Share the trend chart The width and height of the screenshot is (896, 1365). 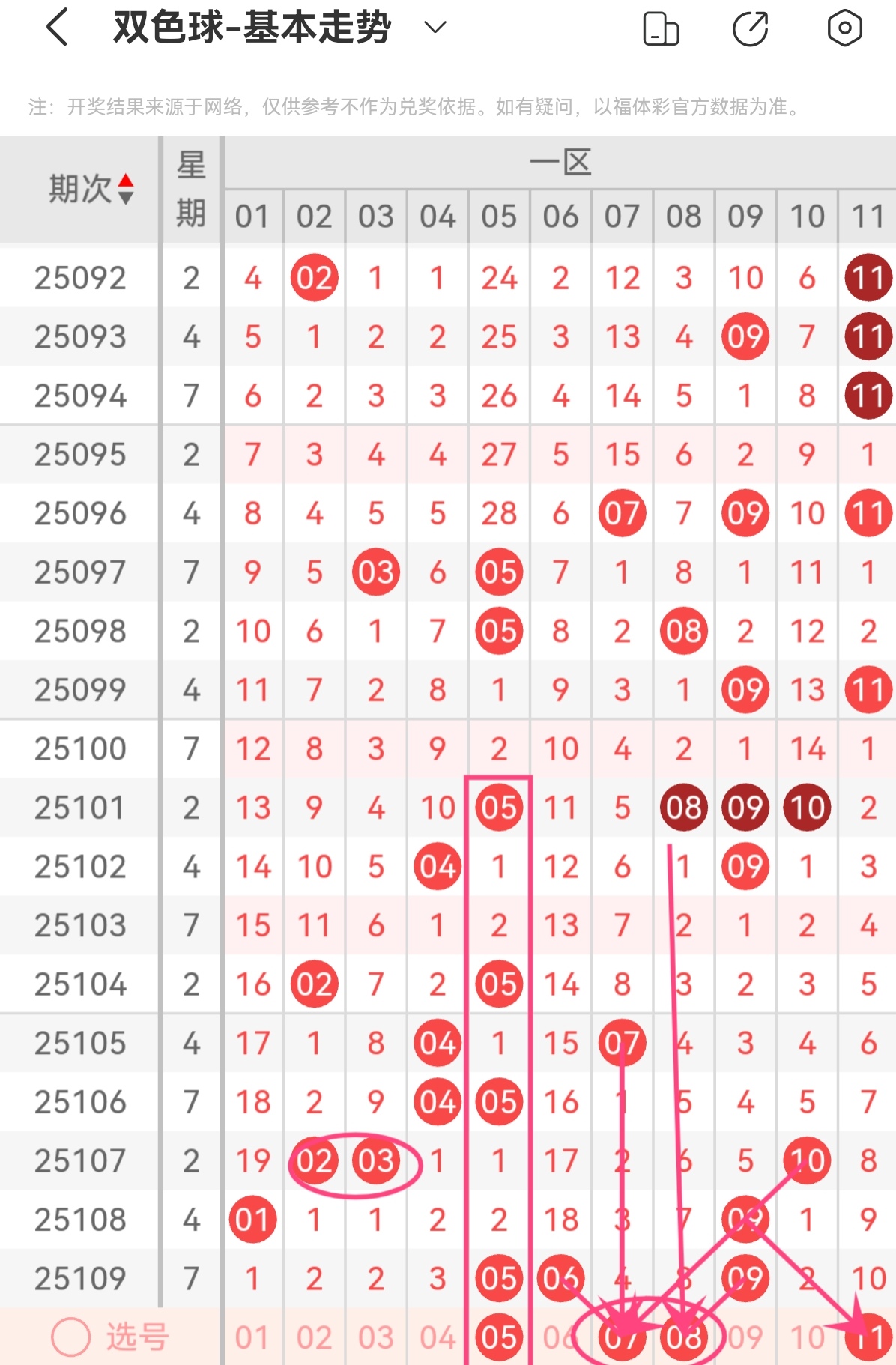pos(750,29)
